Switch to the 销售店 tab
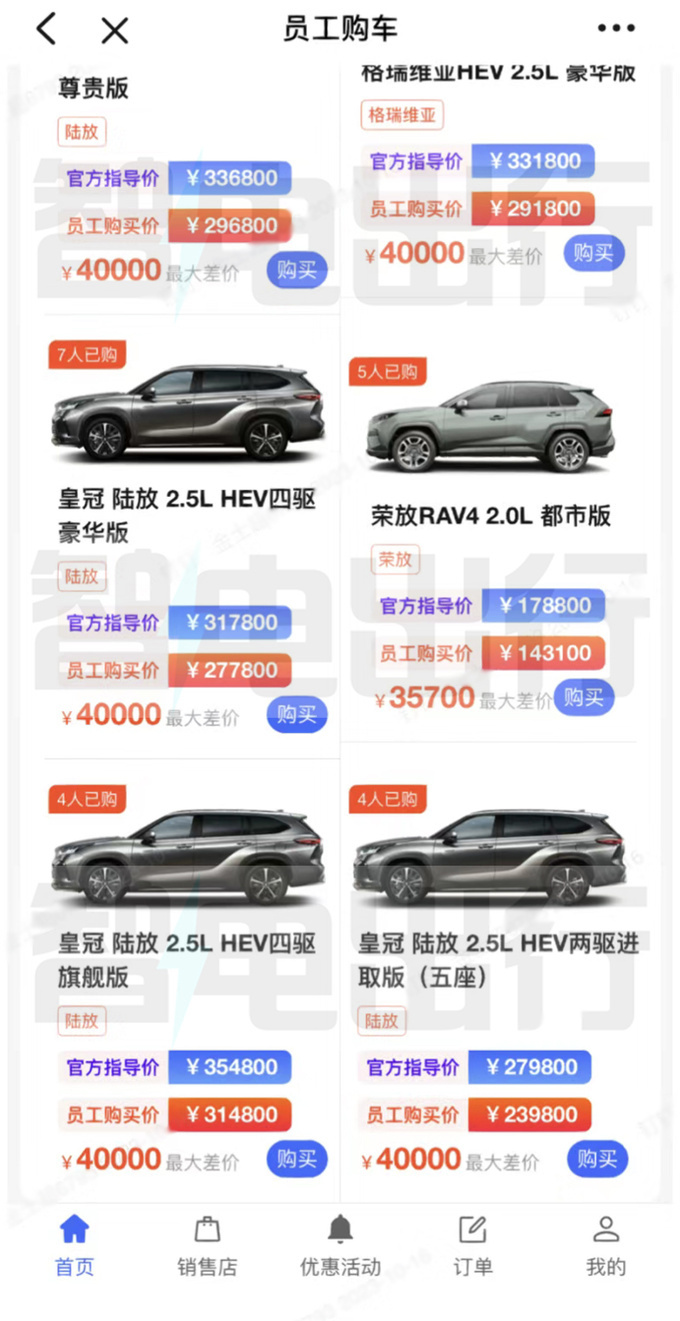The height and width of the screenshot is (1321, 680). point(207,1246)
